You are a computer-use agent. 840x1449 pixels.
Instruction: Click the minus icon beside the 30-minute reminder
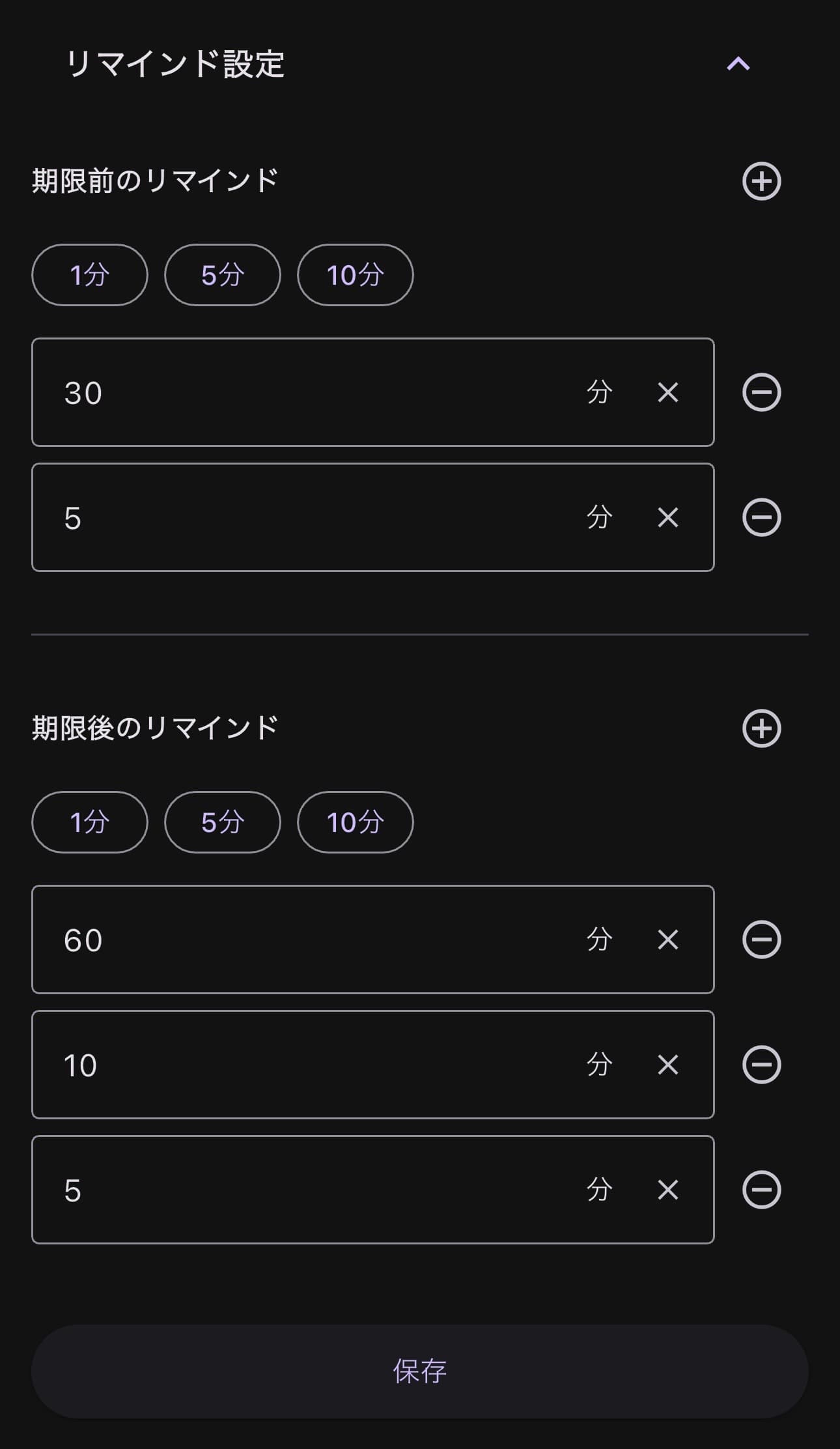pos(761,392)
